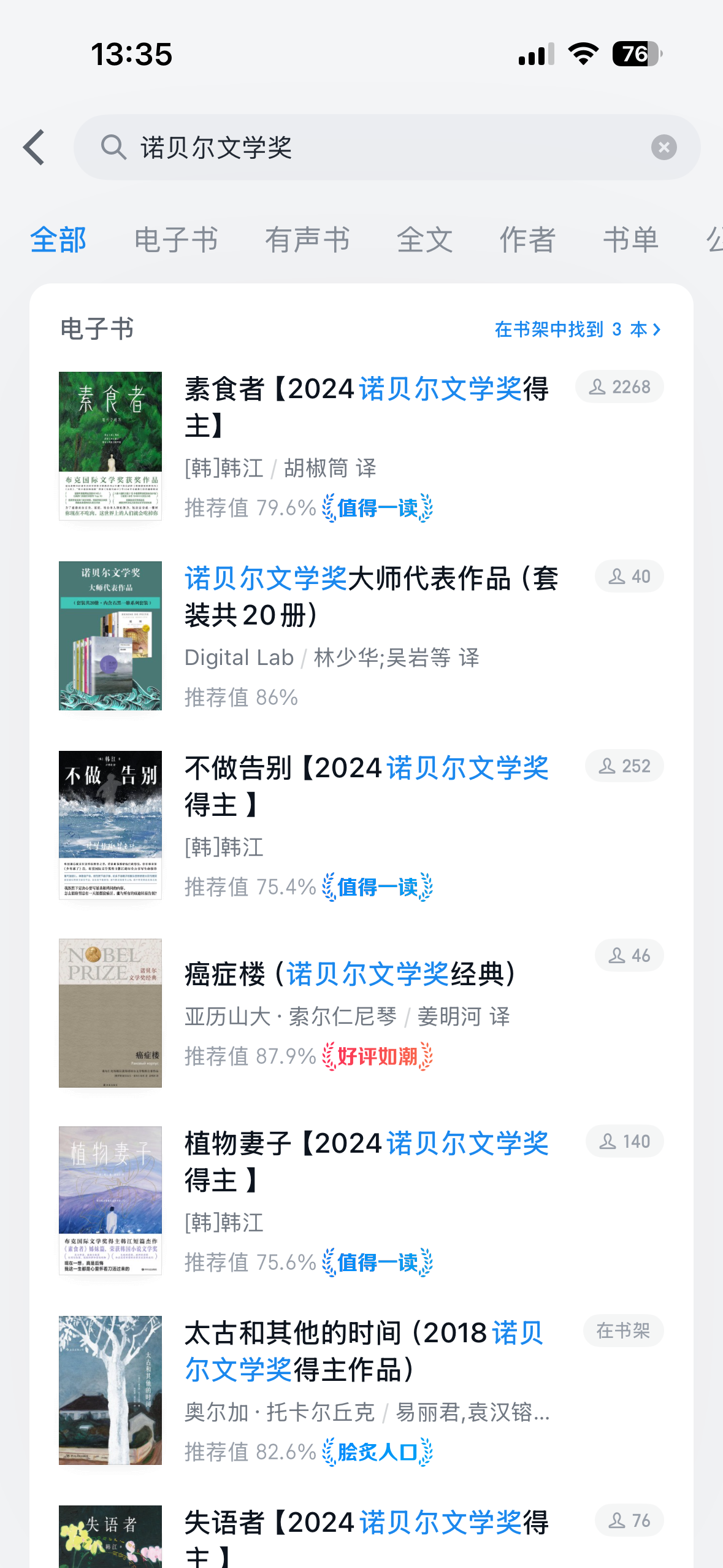Open 在书架中找到 3 本 link
Viewport: 723px width, 1568px height.
577,329
